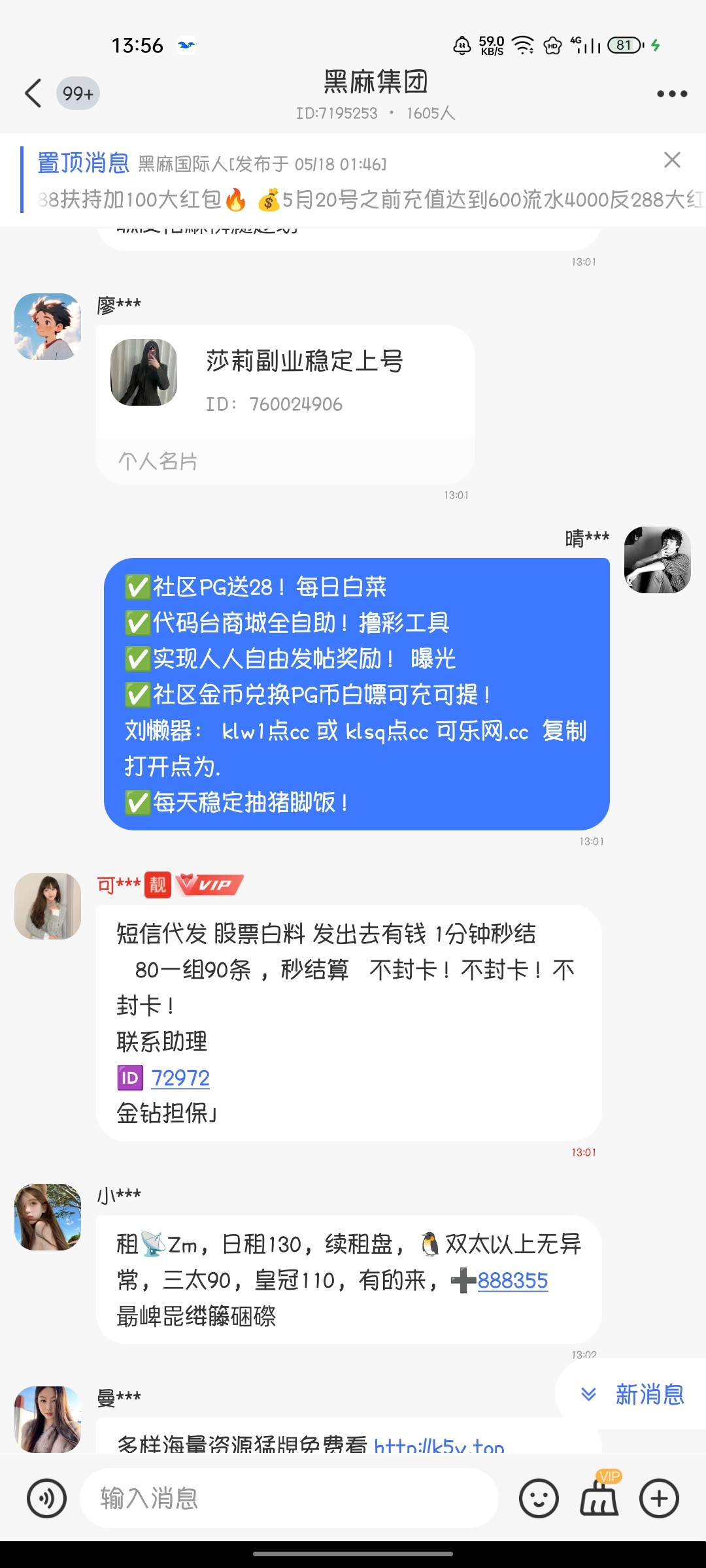Tap 新消息 to jump to latest messages
The image size is (706, 1568).
(649, 1394)
